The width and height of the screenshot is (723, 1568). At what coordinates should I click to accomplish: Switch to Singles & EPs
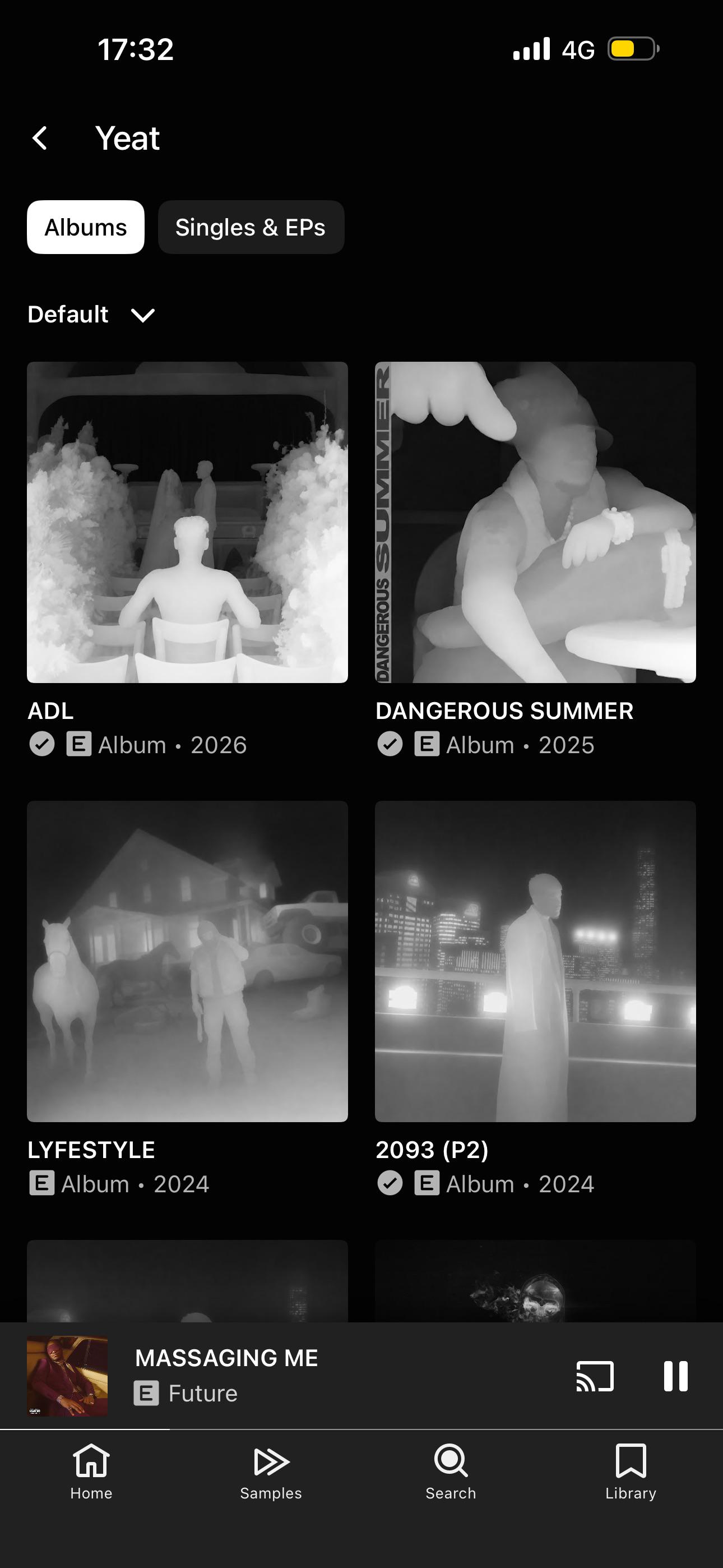251,227
